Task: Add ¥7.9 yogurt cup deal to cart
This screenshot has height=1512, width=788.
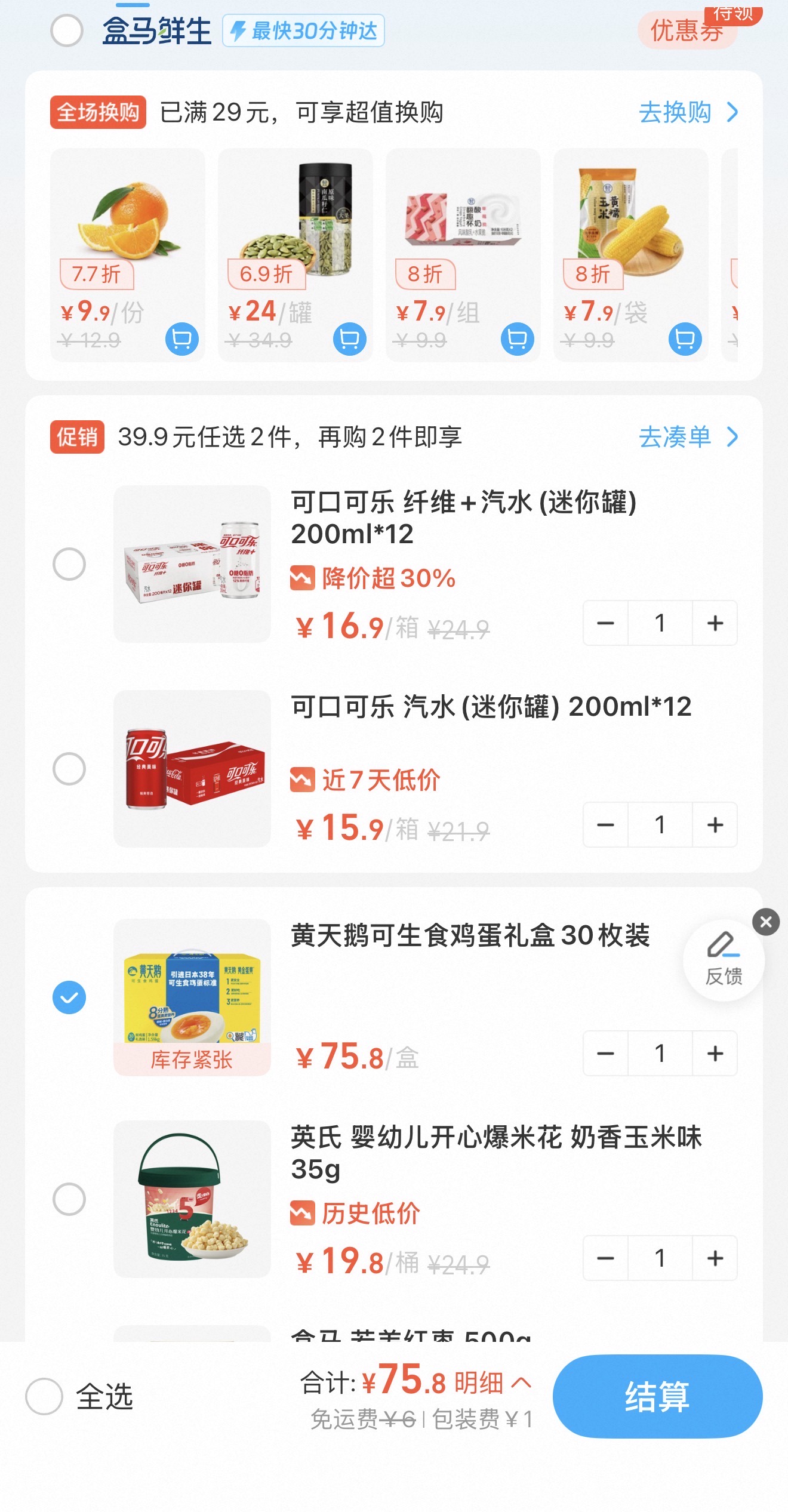Action: coord(517,339)
